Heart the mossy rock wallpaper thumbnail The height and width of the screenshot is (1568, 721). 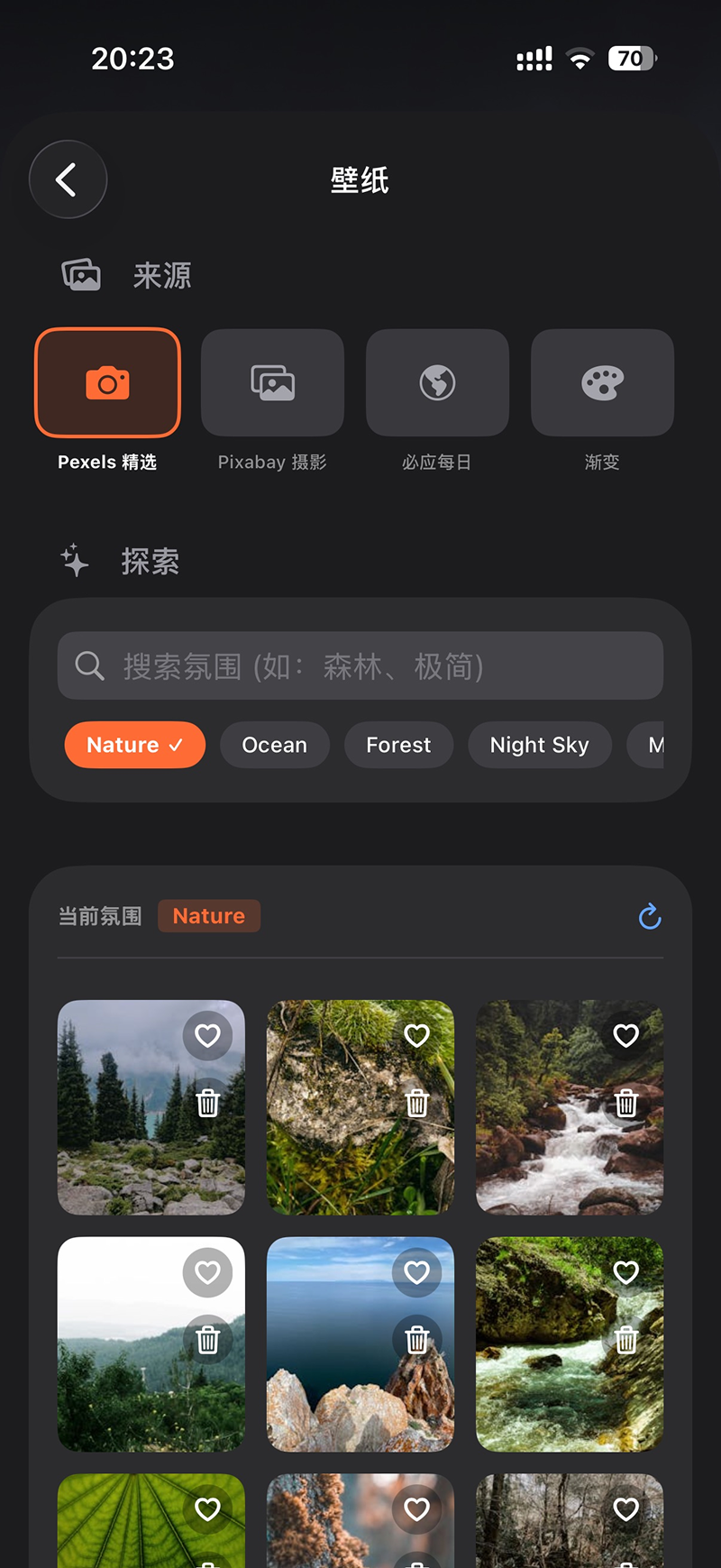[x=416, y=1035]
